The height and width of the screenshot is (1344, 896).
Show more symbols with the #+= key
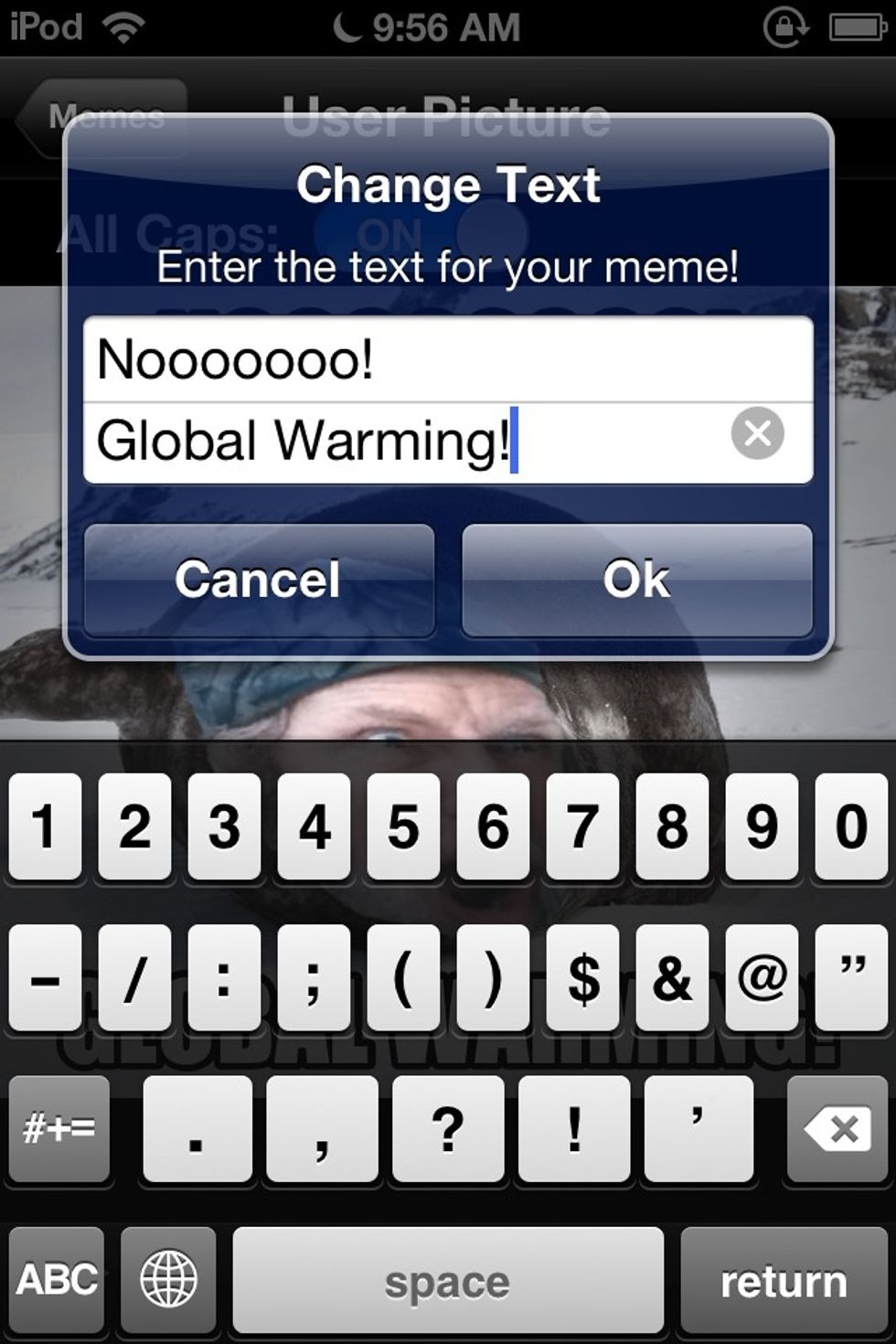[x=59, y=1129]
